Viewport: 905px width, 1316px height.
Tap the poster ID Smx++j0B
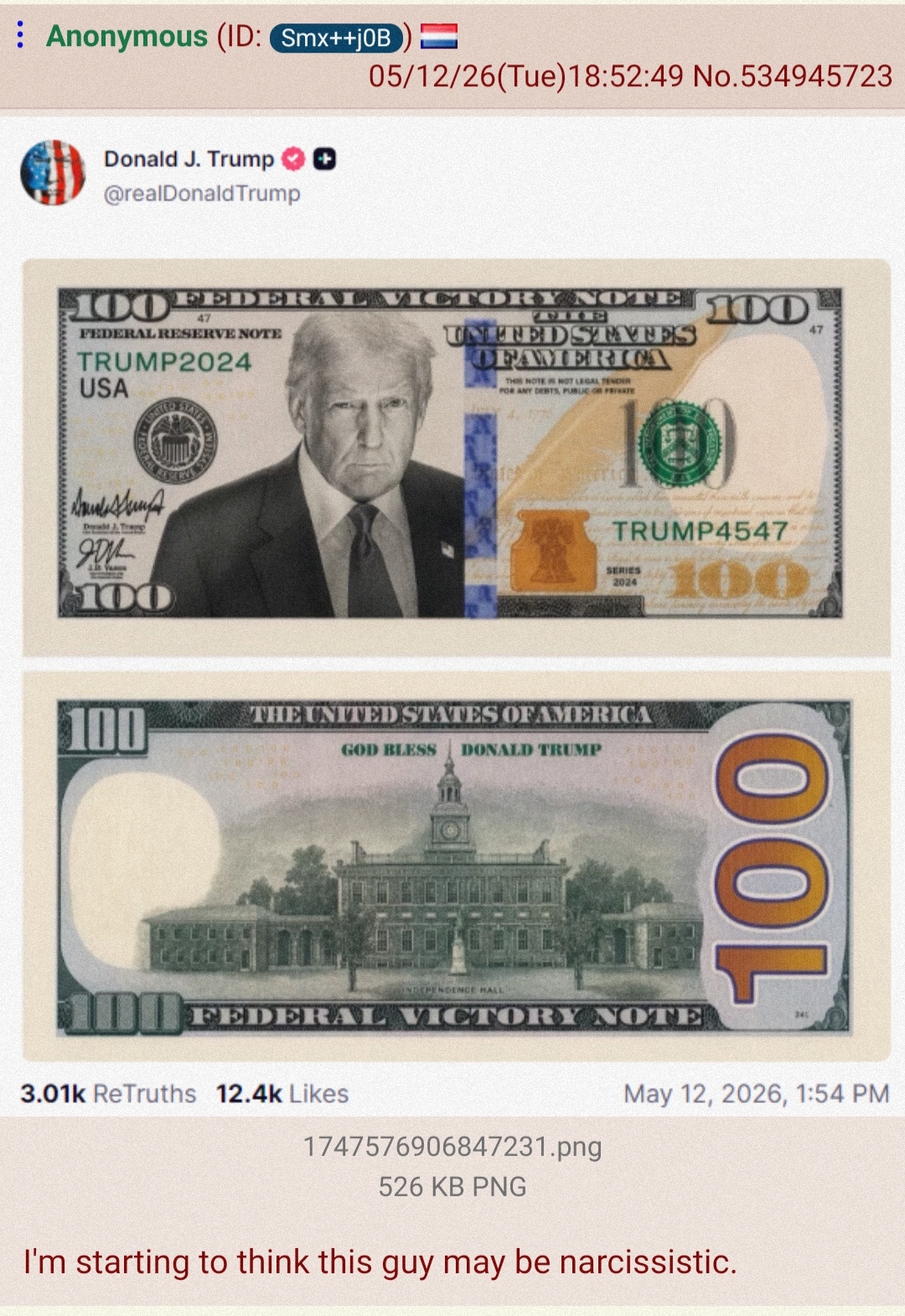pyautogui.click(x=336, y=38)
